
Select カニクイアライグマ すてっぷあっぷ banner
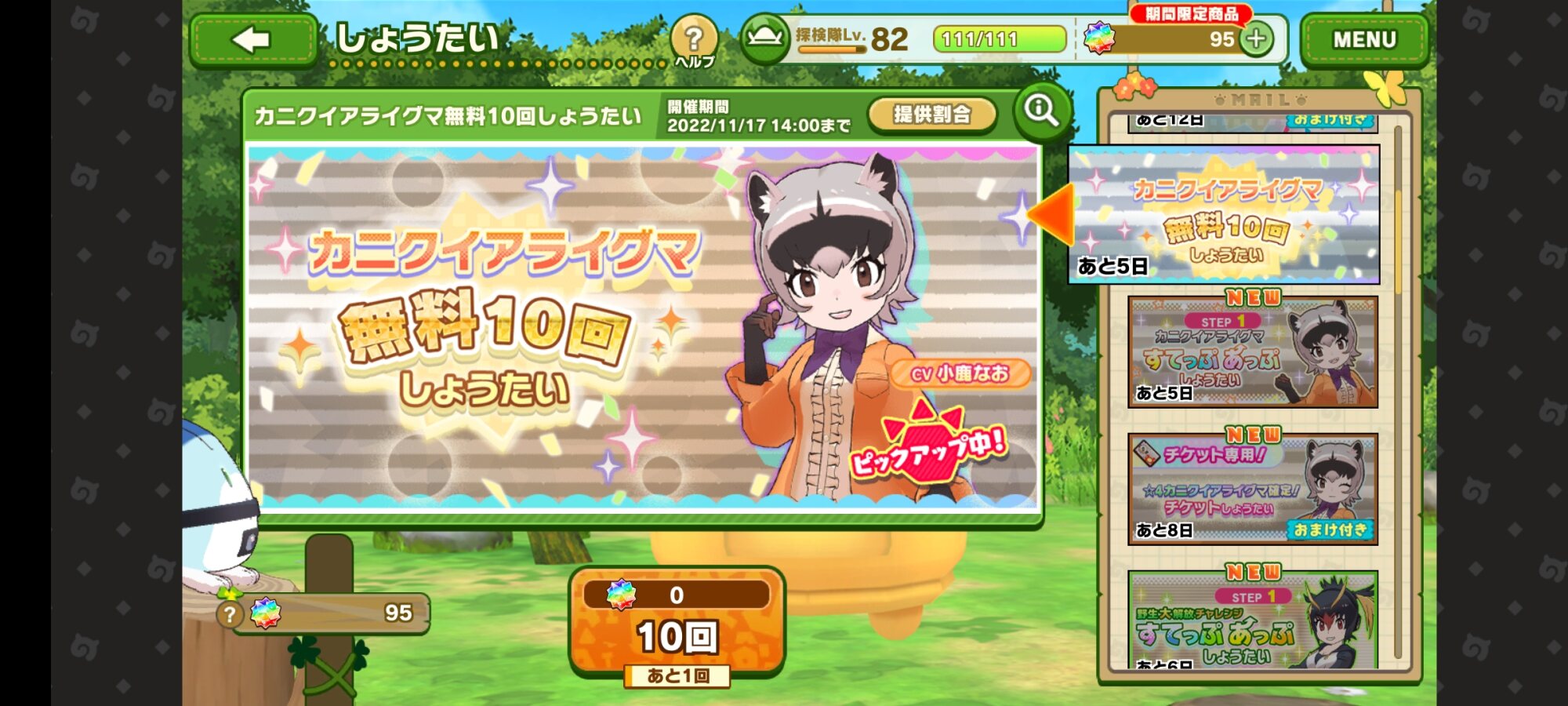[1252, 351]
